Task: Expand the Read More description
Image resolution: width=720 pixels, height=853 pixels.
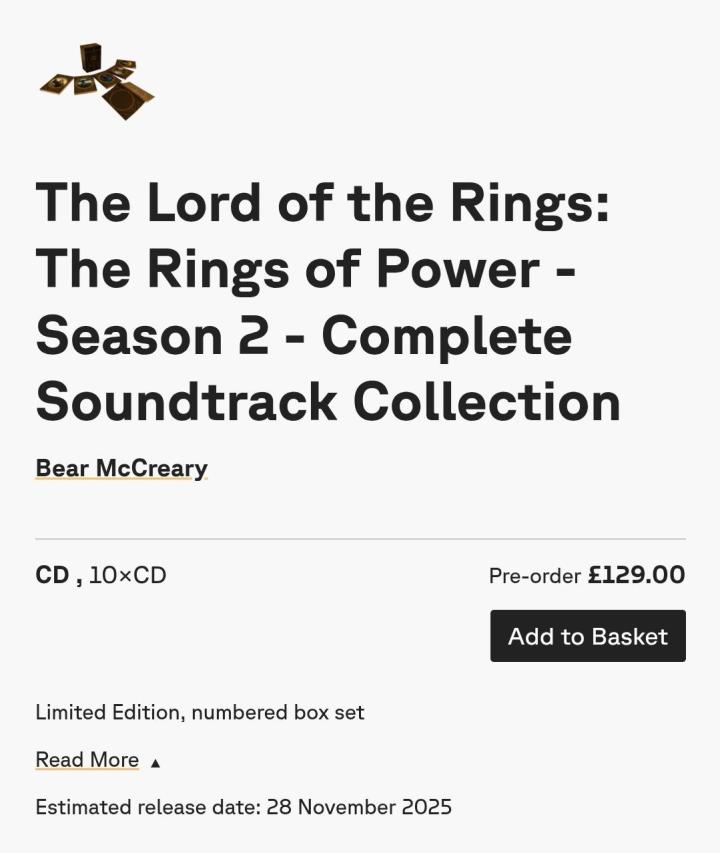Action: click(x=87, y=760)
